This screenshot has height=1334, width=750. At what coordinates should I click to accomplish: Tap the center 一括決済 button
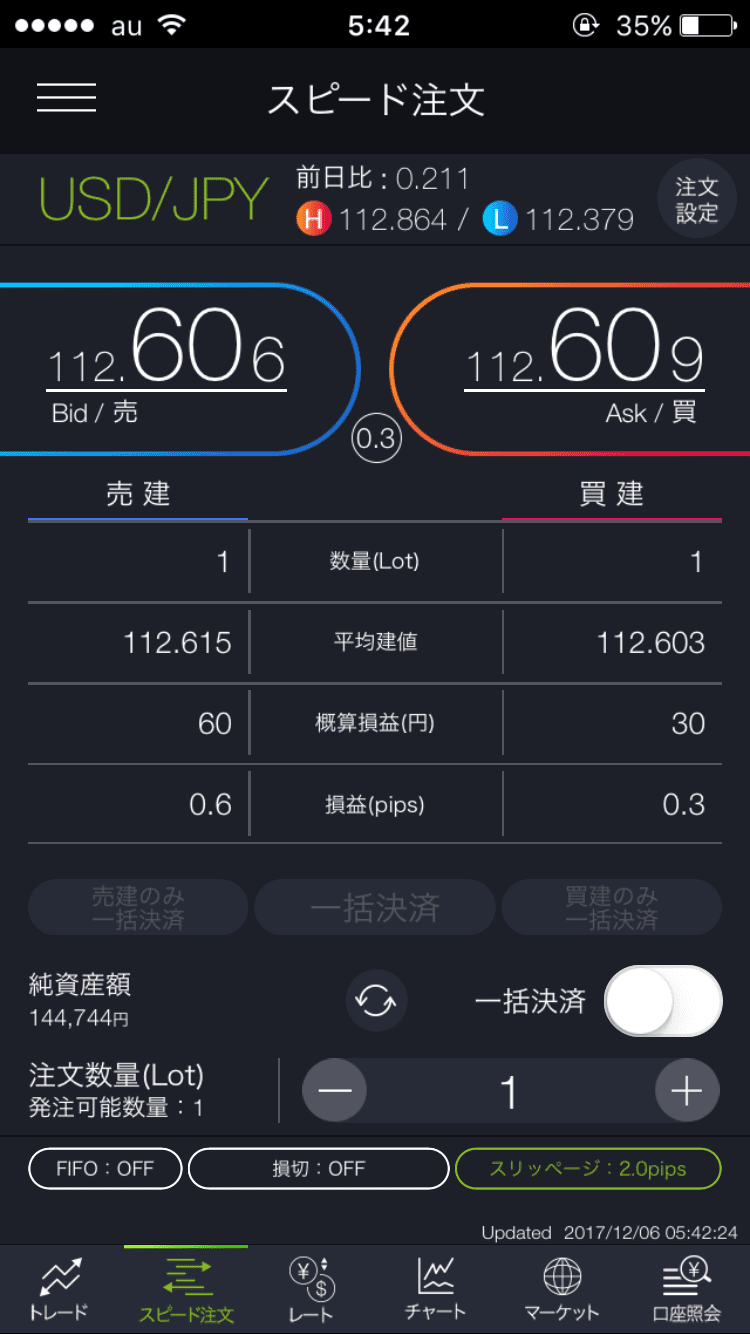click(375, 907)
